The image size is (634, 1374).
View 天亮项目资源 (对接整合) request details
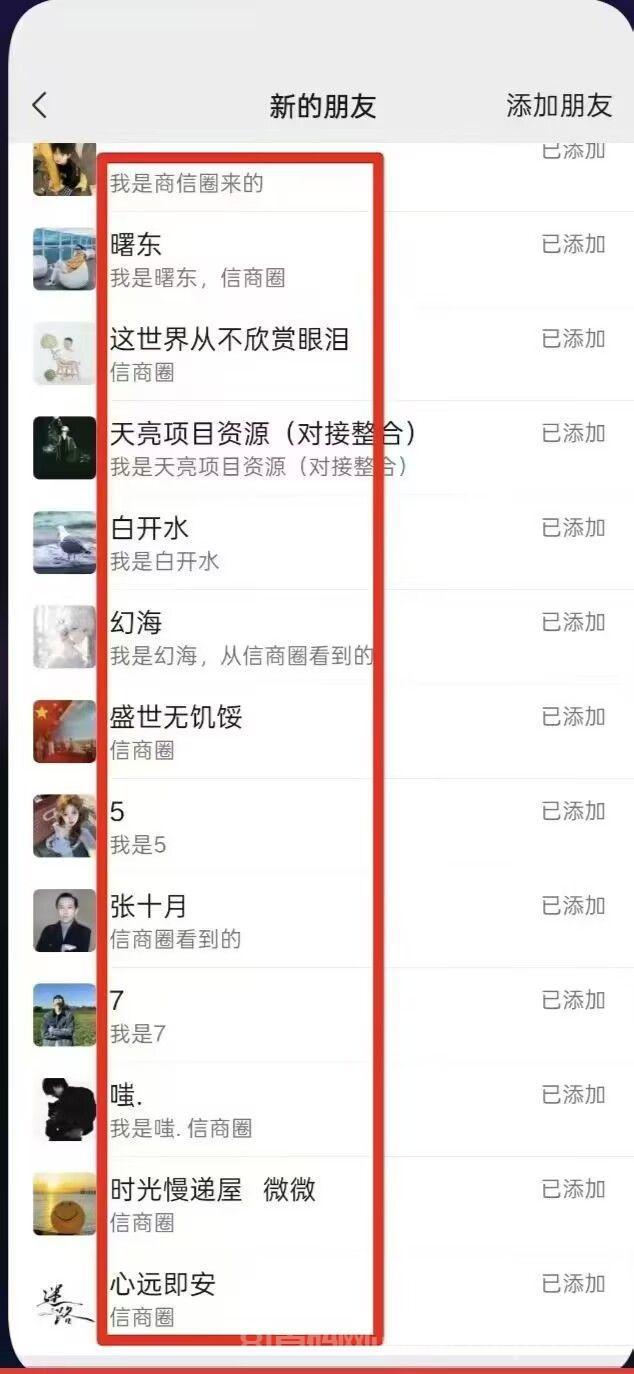click(300, 448)
